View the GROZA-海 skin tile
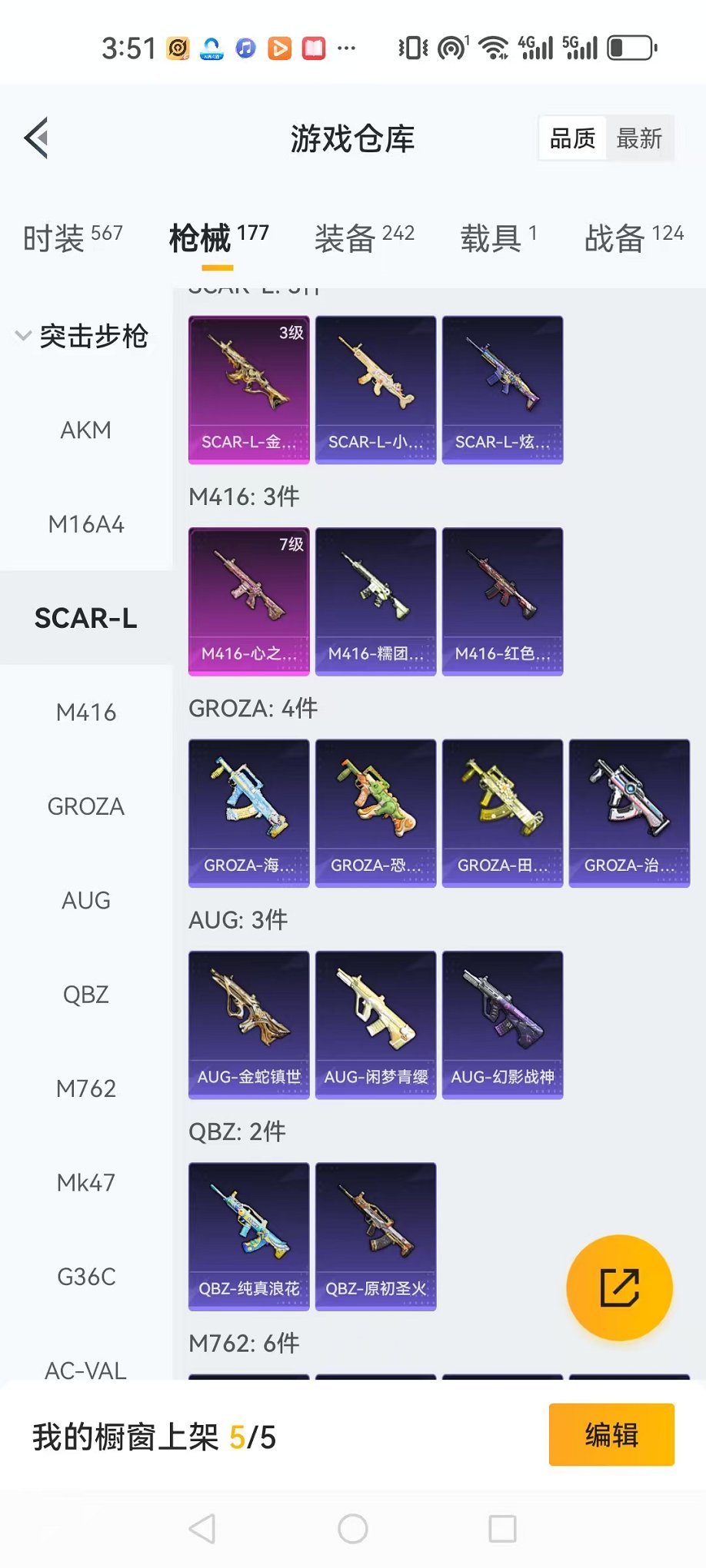 (x=248, y=813)
